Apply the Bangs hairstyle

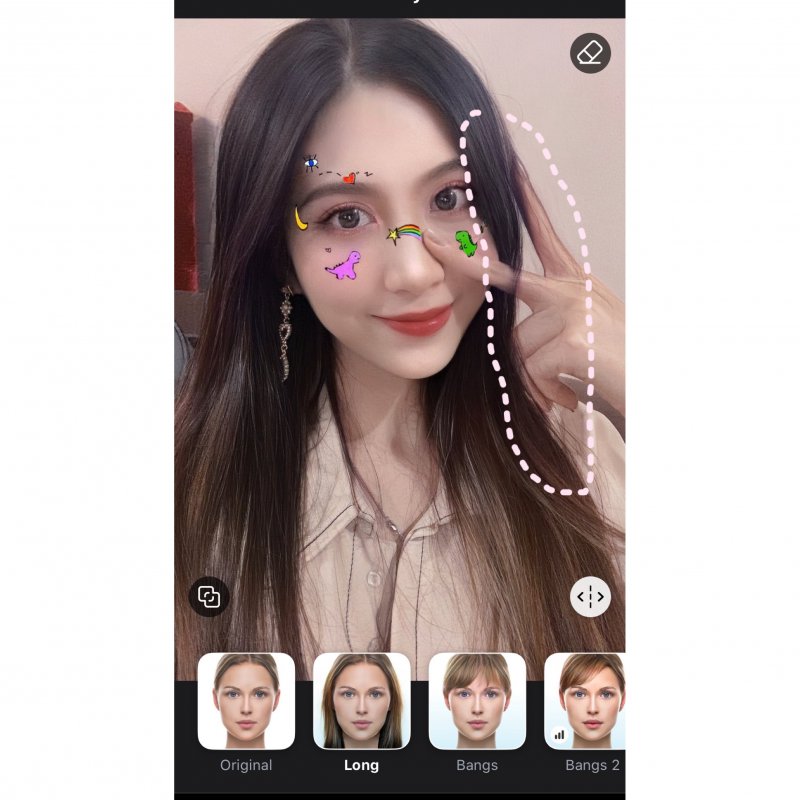[477, 702]
